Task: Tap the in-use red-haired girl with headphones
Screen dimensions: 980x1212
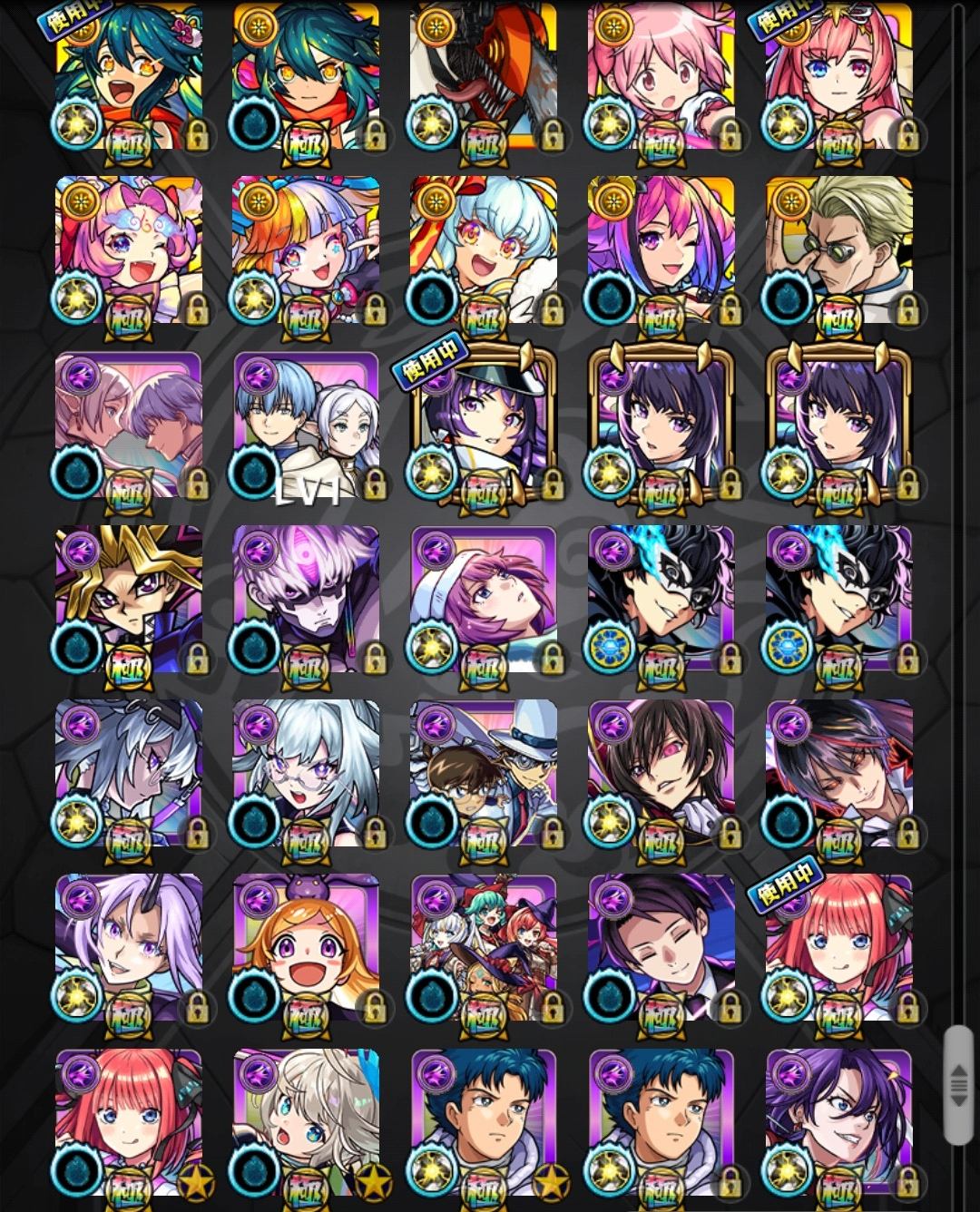Action: tap(838, 948)
